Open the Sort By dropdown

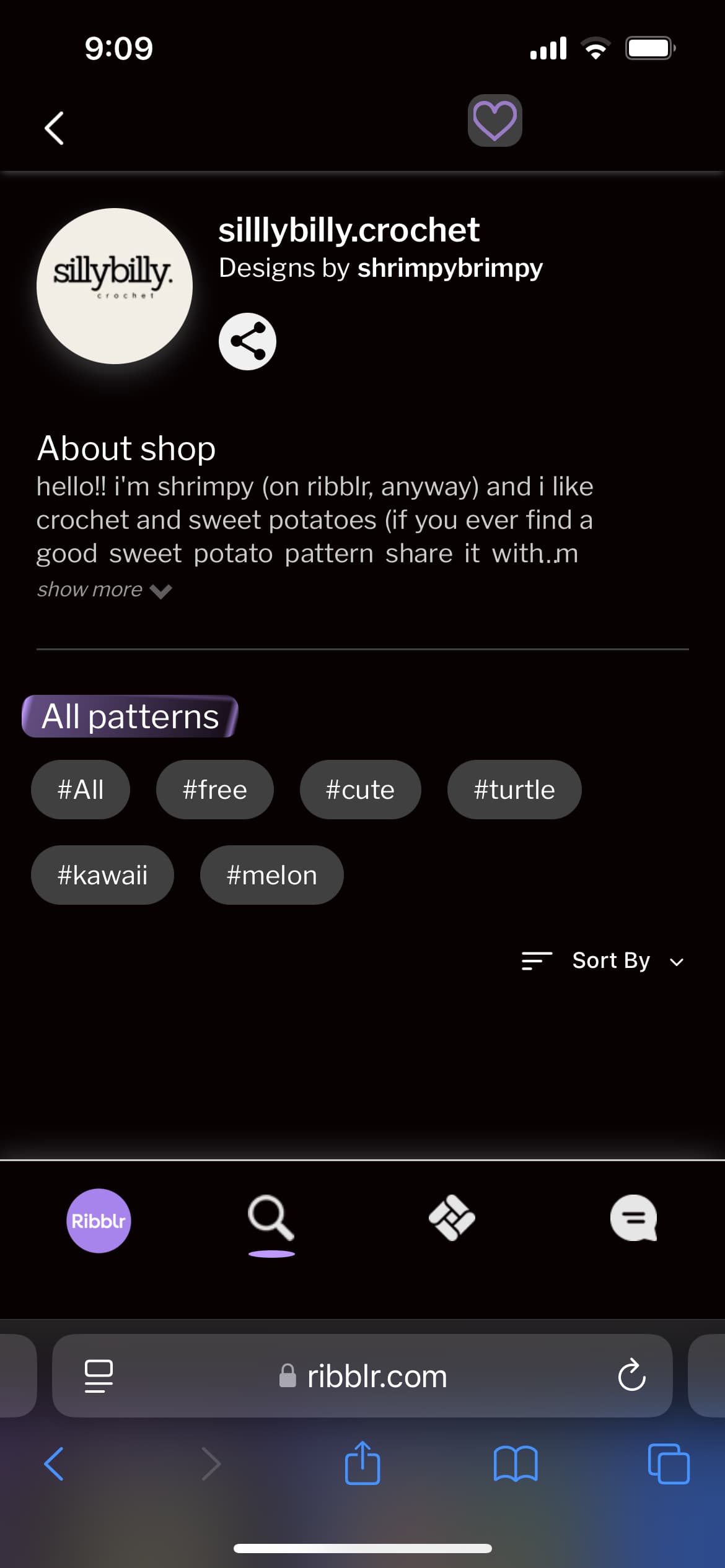[603, 960]
